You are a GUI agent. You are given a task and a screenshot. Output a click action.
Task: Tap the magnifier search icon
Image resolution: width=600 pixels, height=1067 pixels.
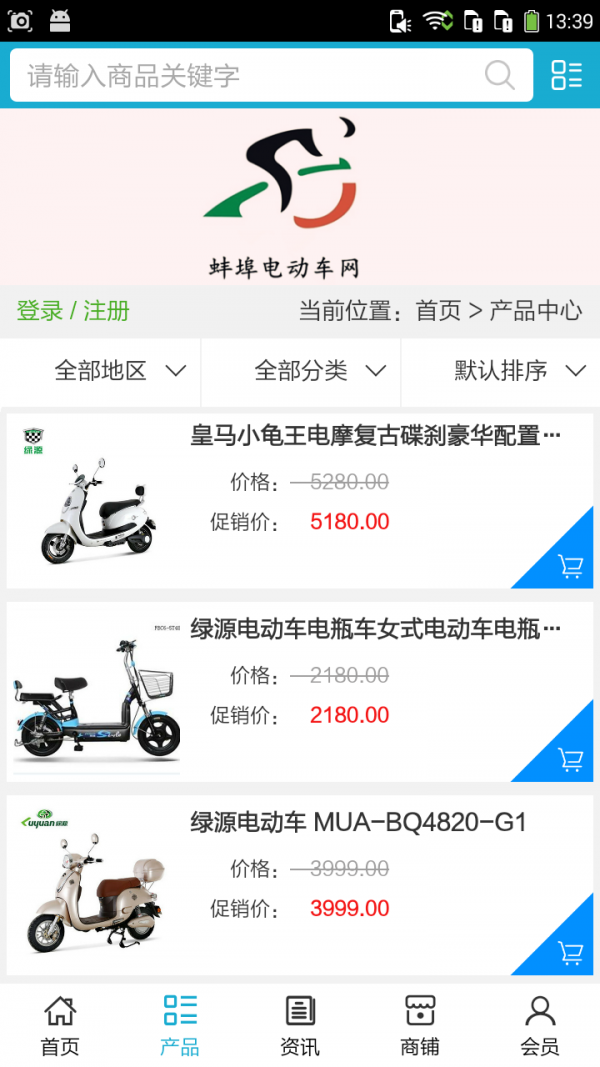(x=499, y=75)
